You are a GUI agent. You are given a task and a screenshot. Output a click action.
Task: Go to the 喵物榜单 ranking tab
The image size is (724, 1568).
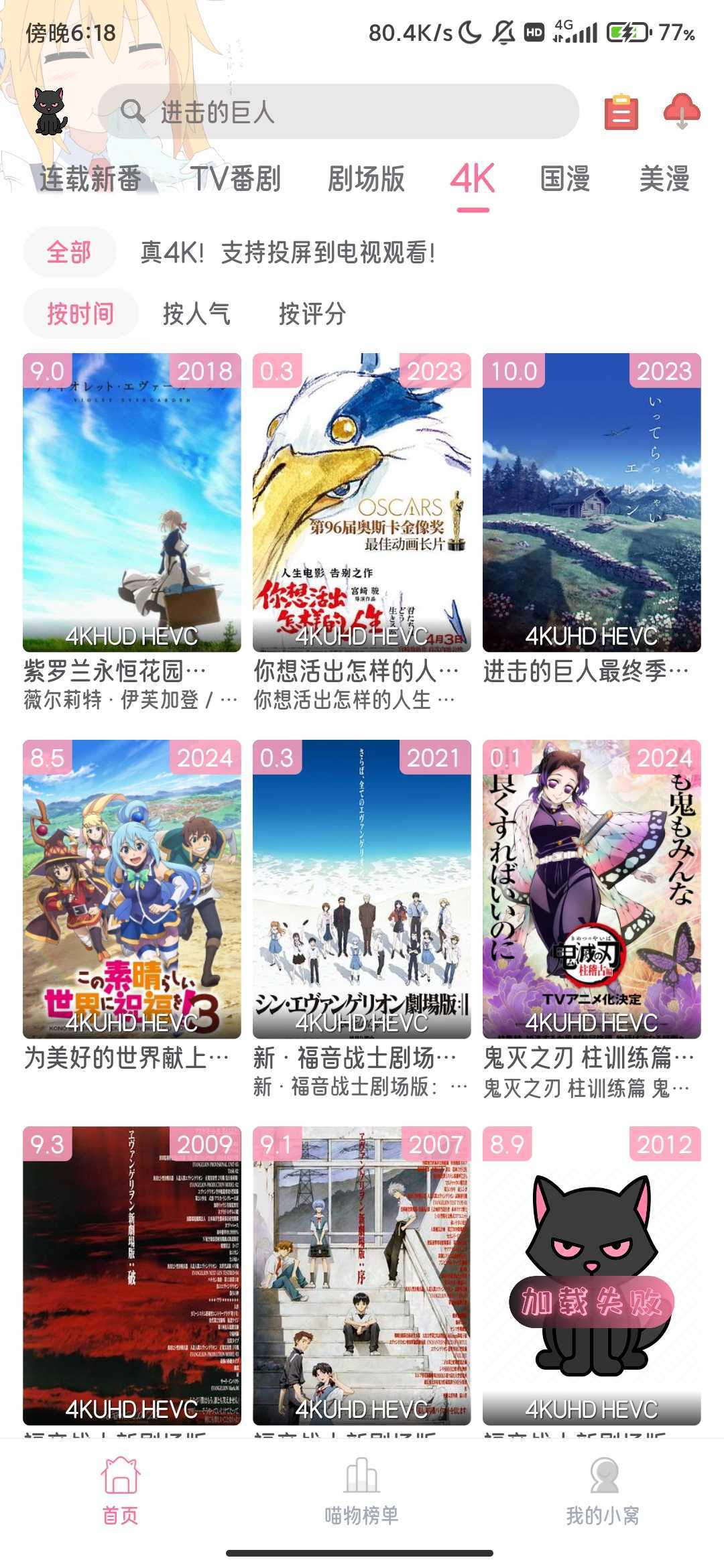362,1489
